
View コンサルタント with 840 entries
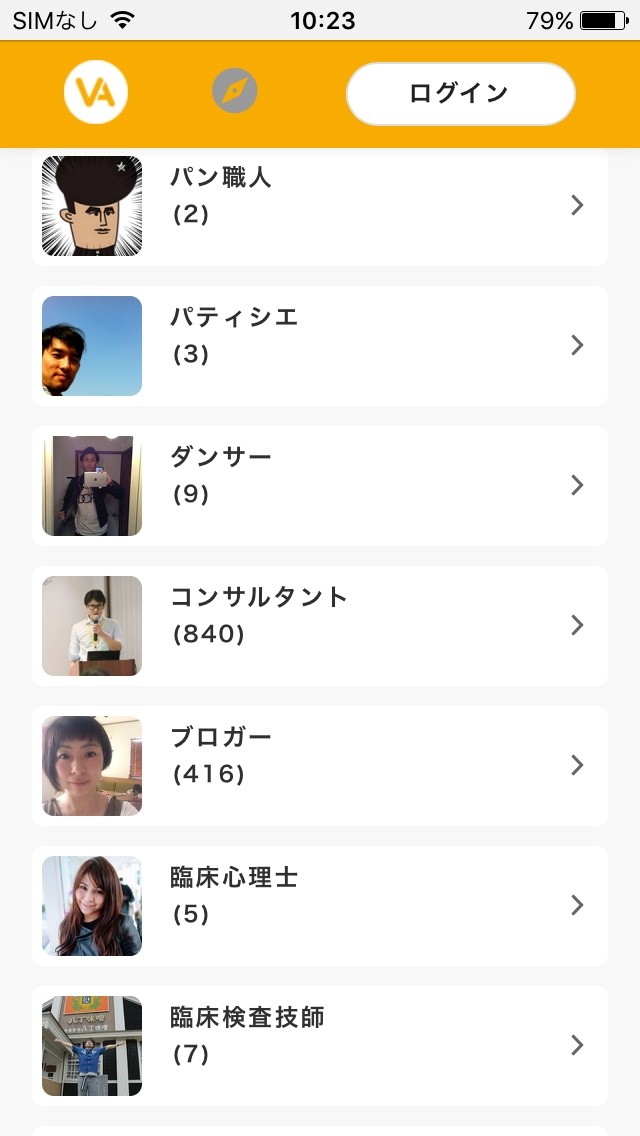(x=320, y=625)
